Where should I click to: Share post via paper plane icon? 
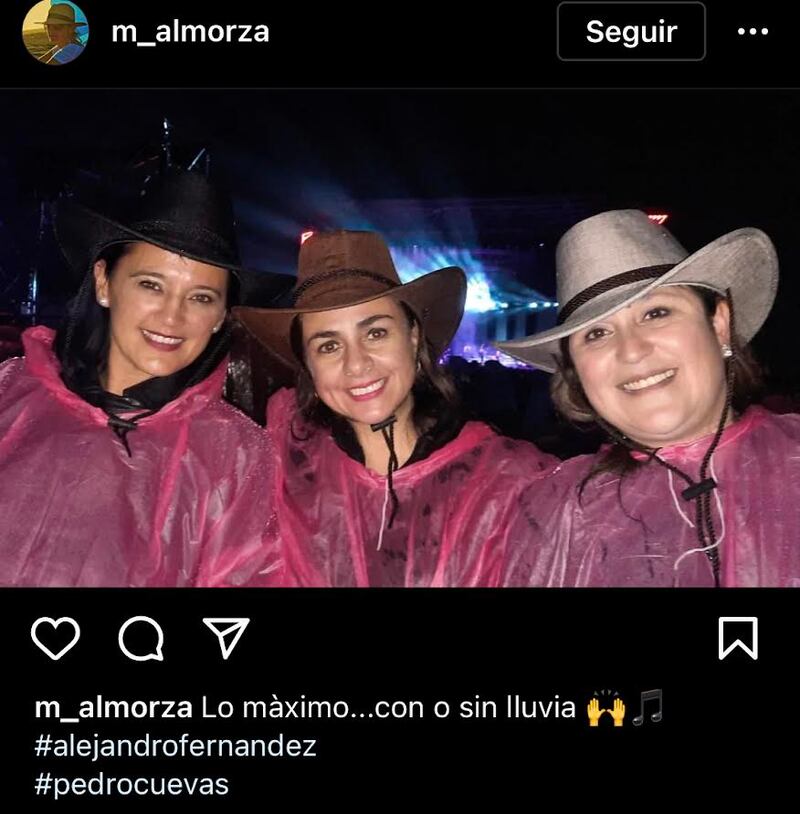[226, 638]
